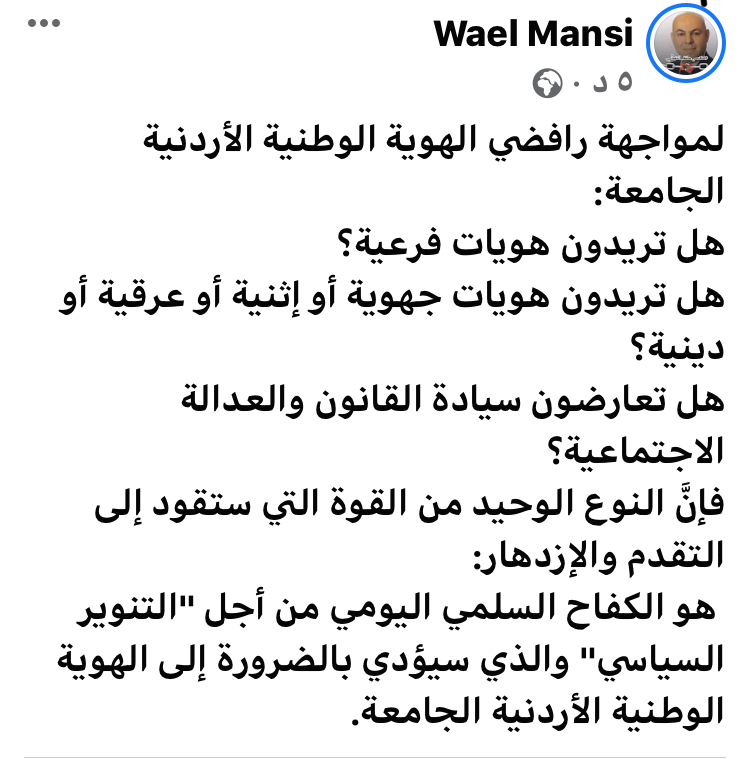The height and width of the screenshot is (759, 750).
Task: Open the post's three-dot options menu
Action: pos(44,23)
